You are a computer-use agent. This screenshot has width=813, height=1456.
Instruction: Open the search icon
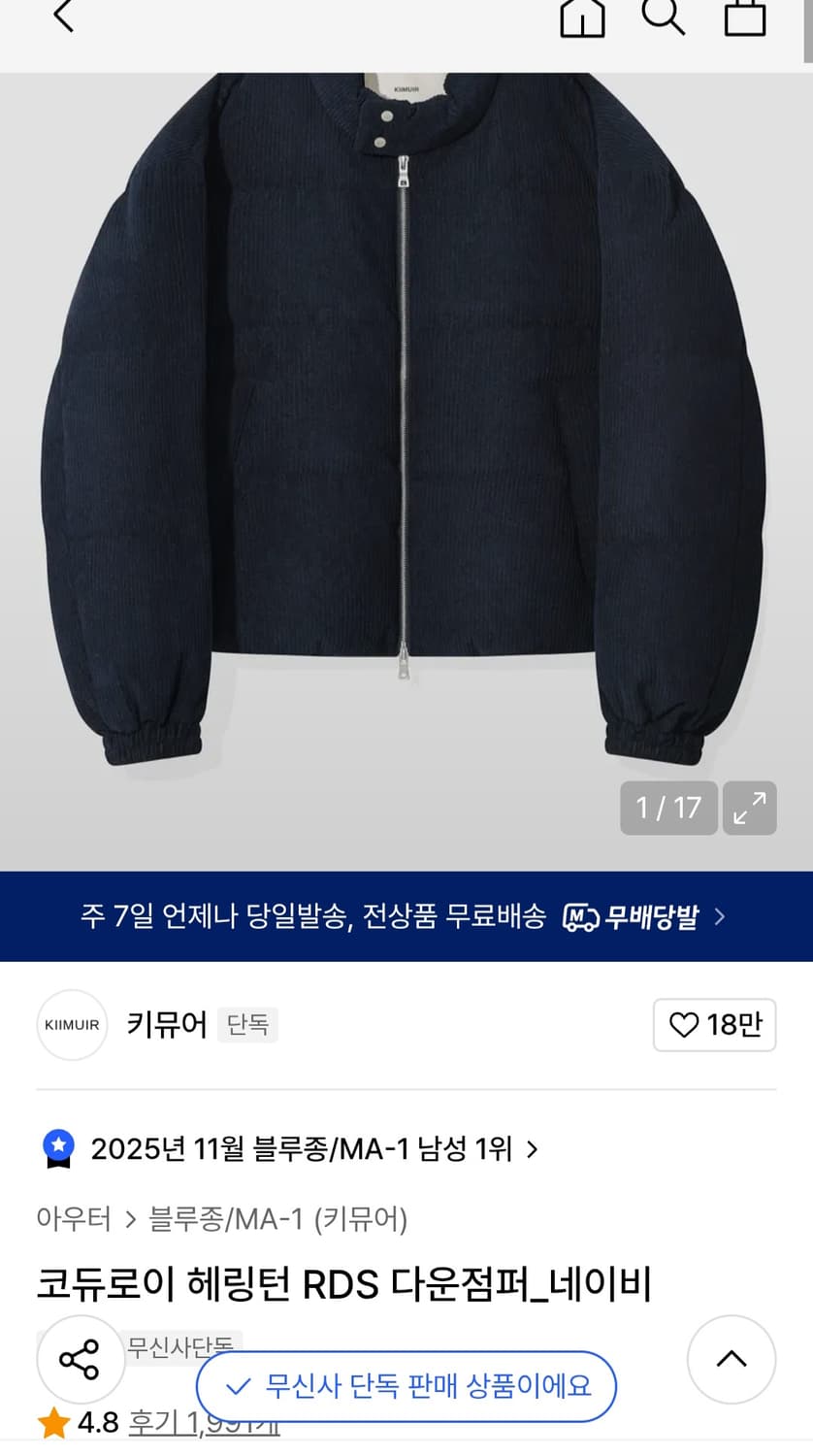click(664, 17)
